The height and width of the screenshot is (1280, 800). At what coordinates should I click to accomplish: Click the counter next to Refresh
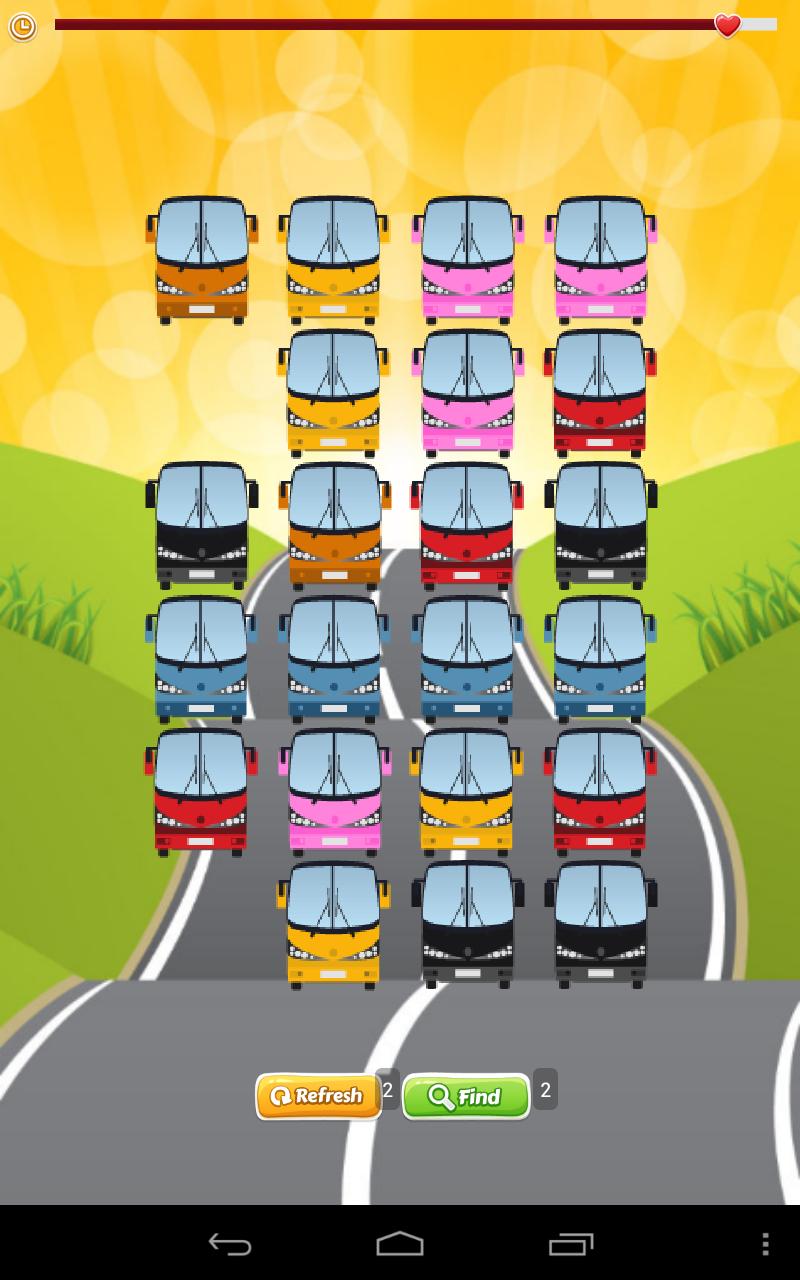[x=387, y=1091]
